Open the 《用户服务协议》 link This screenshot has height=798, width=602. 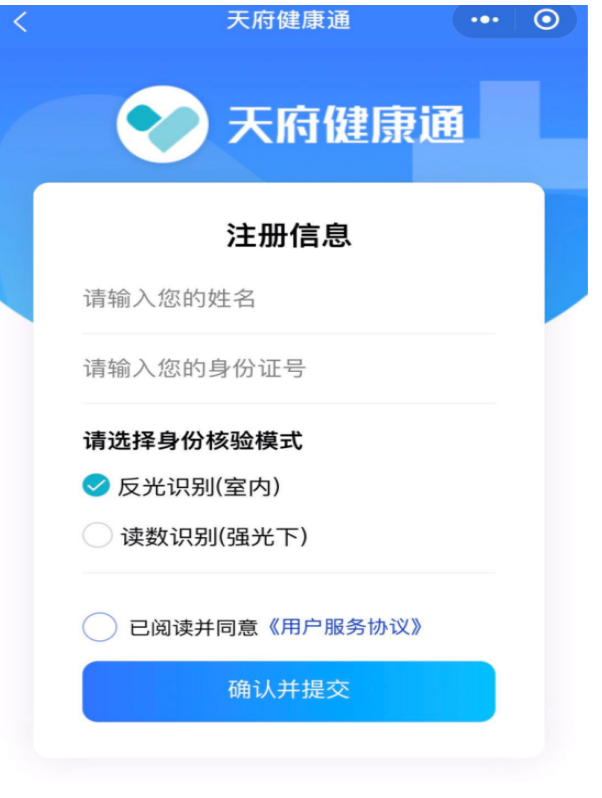345,628
